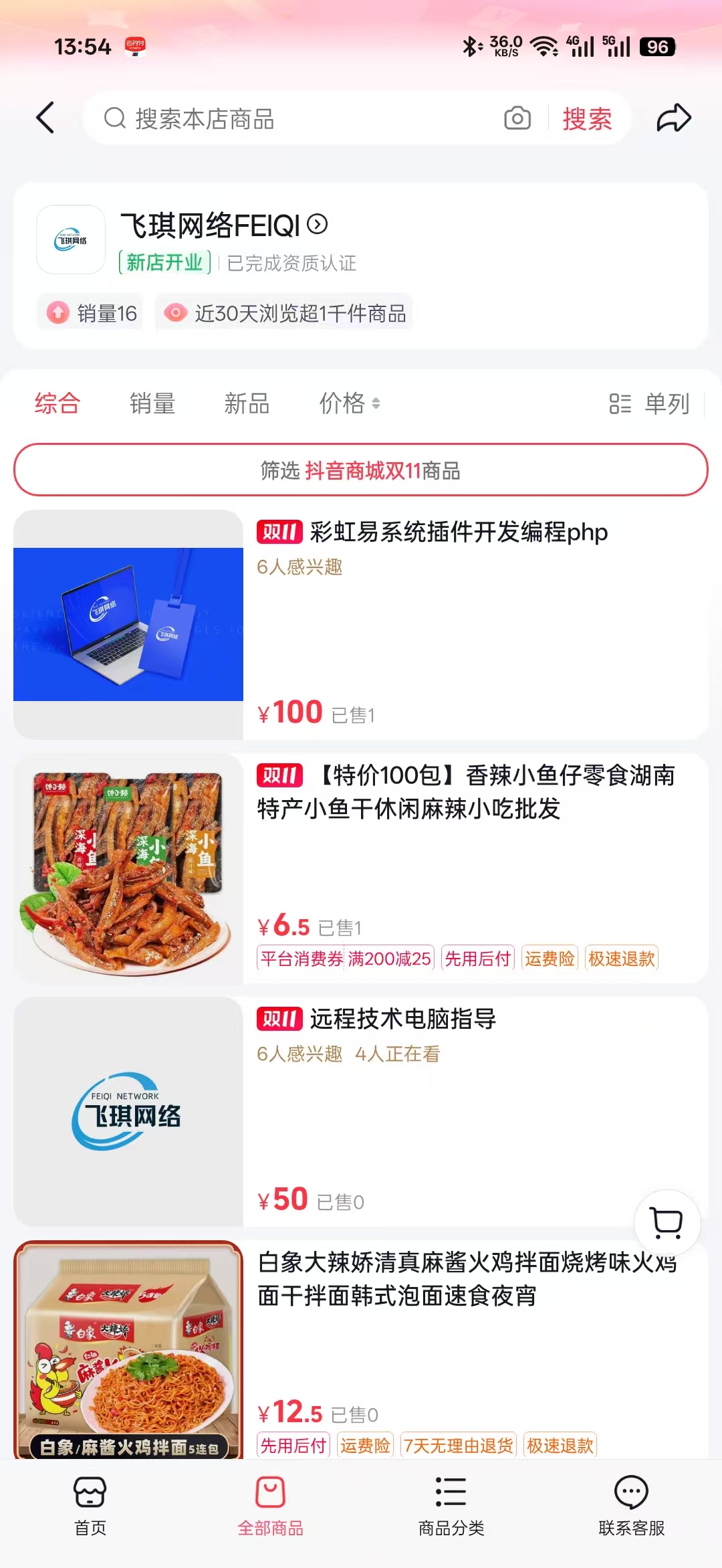Share this shop via arrow icon
Viewport: 722px width, 1568px height.
tap(673, 118)
